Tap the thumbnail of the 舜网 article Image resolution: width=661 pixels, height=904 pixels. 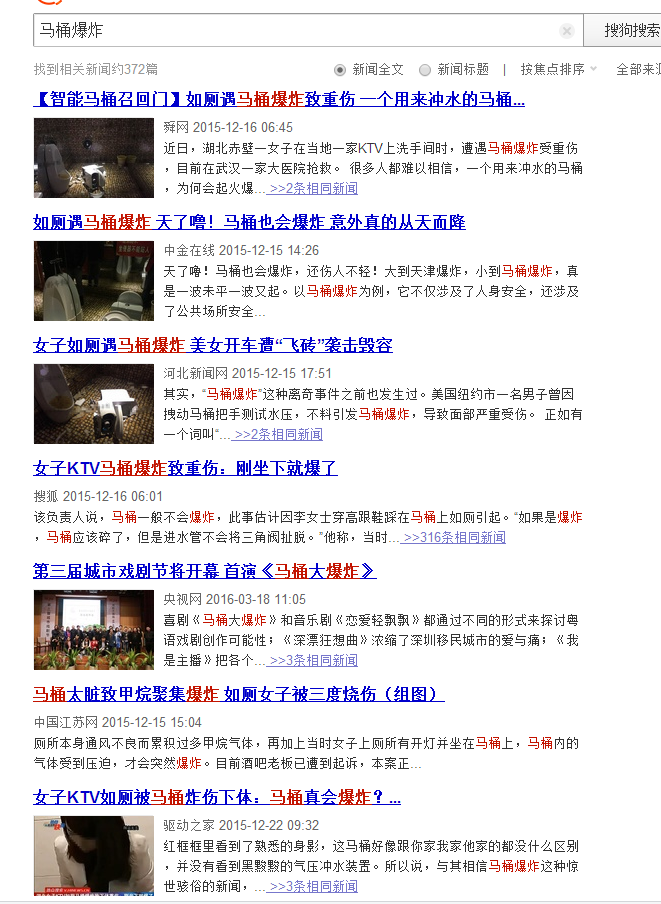coord(93,158)
